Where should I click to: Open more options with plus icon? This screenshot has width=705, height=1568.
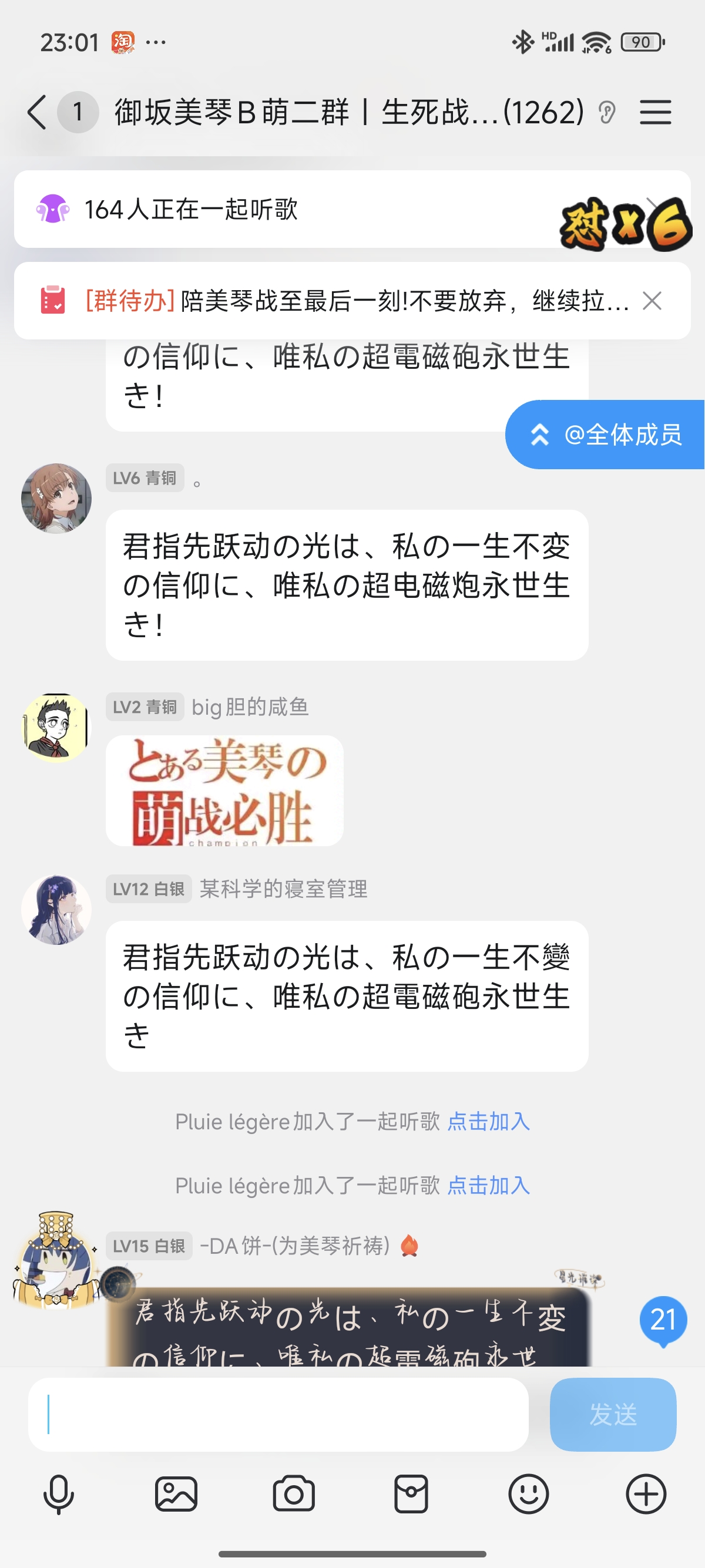pos(646,1494)
